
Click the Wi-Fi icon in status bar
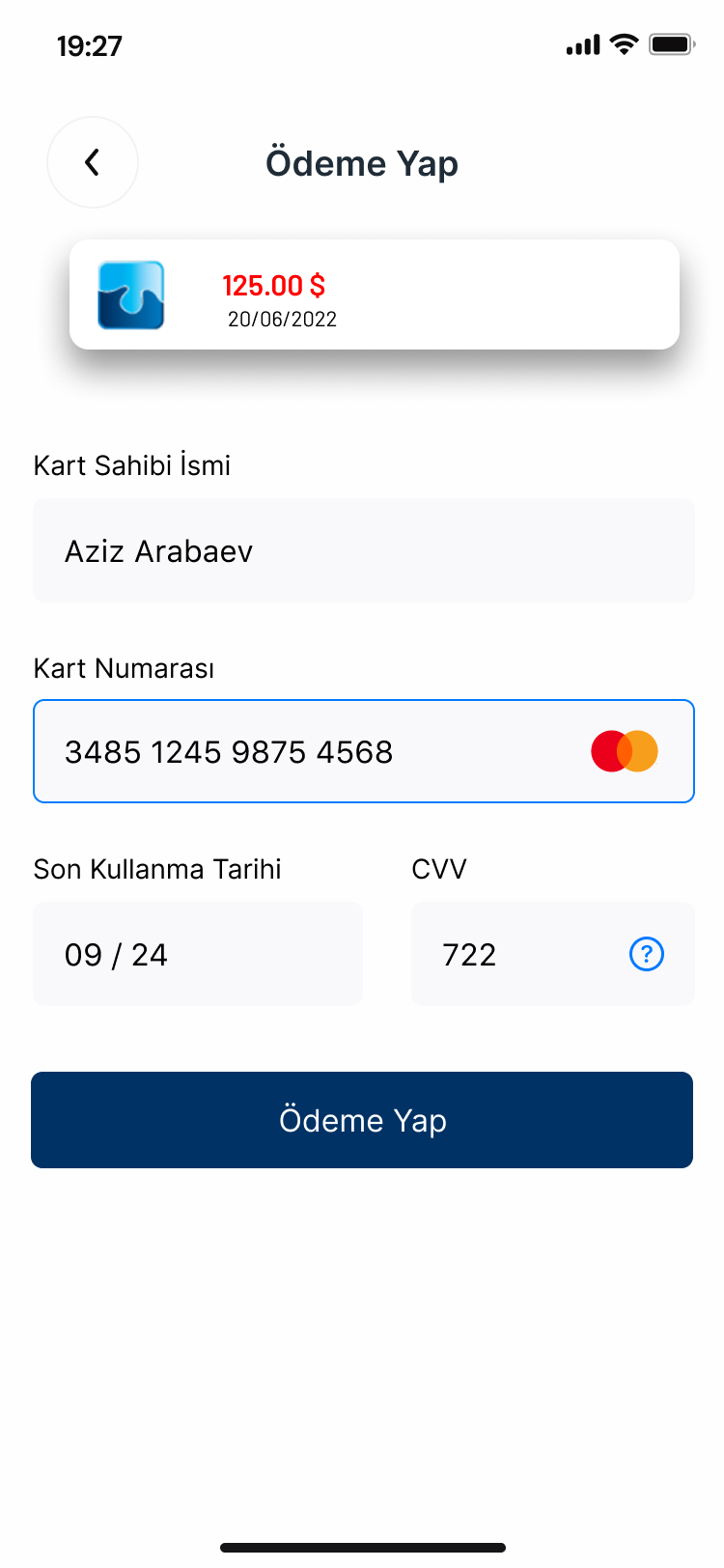pyautogui.click(x=624, y=43)
